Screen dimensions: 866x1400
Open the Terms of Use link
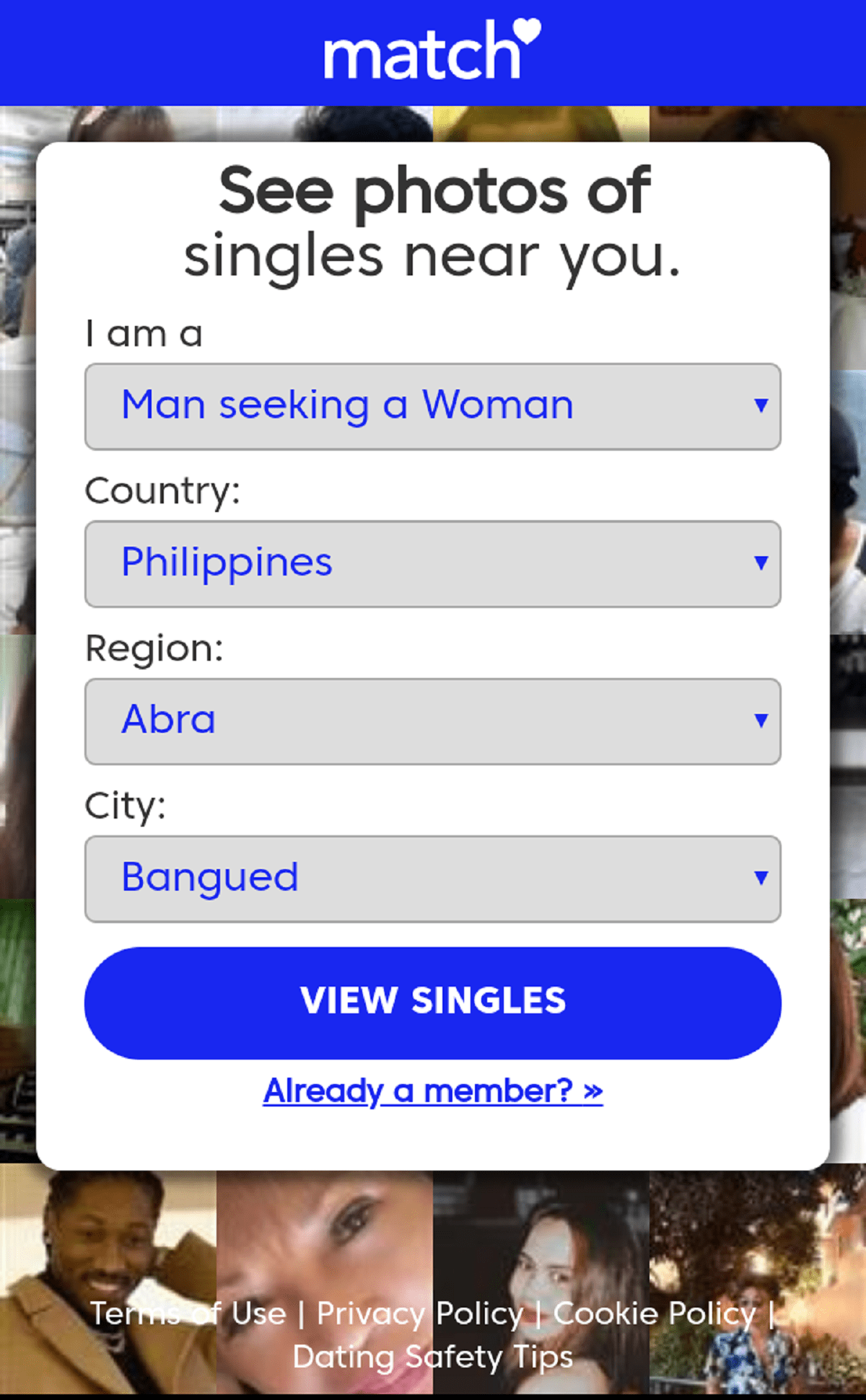point(188,1313)
